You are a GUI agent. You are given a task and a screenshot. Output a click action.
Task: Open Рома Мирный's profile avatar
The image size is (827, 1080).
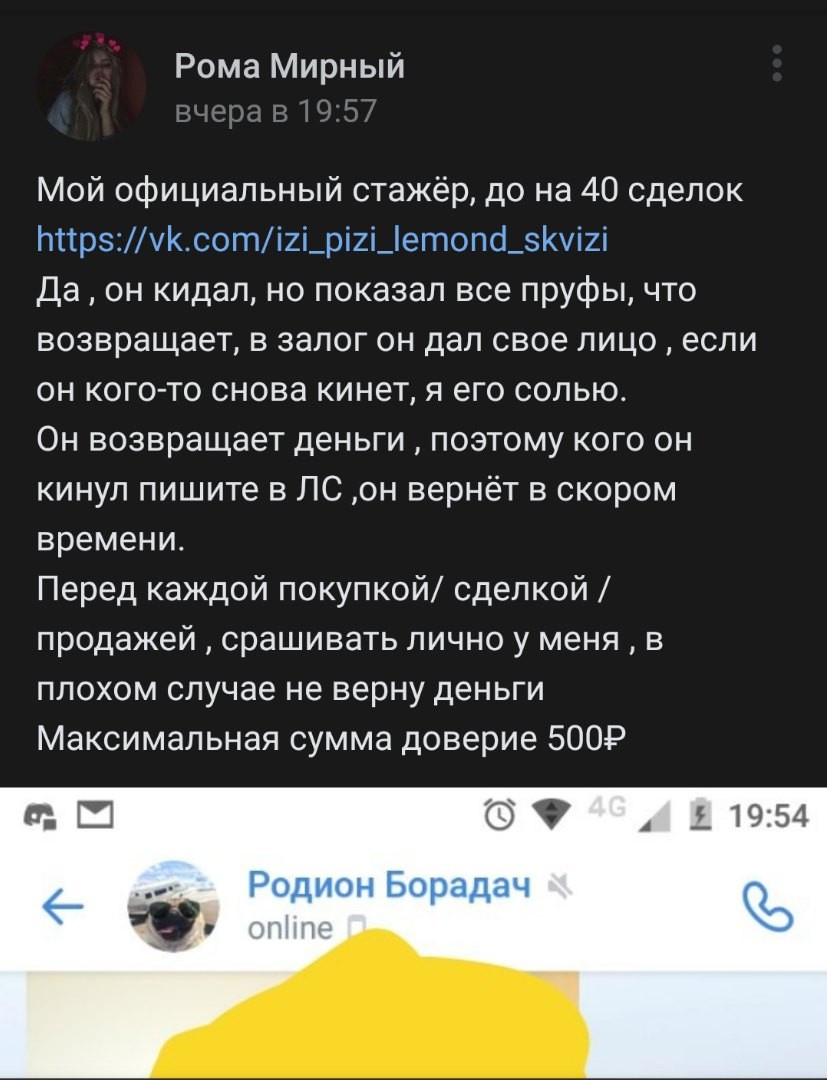[x=93, y=86]
